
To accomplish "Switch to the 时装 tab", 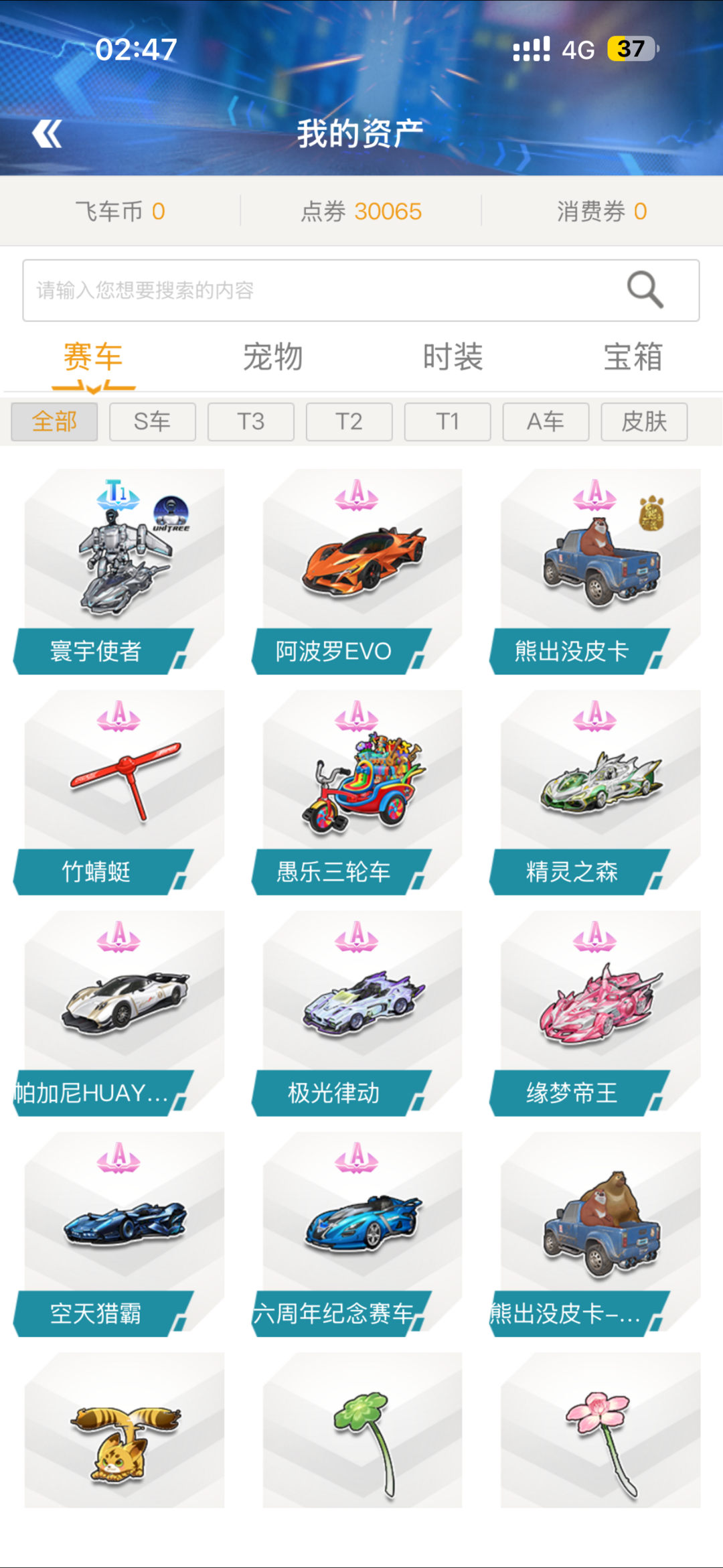I will [453, 356].
